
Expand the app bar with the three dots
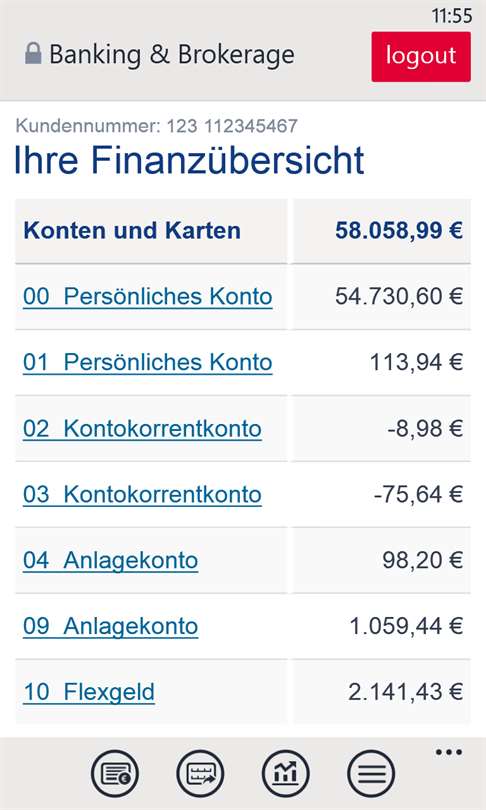coord(448,752)
